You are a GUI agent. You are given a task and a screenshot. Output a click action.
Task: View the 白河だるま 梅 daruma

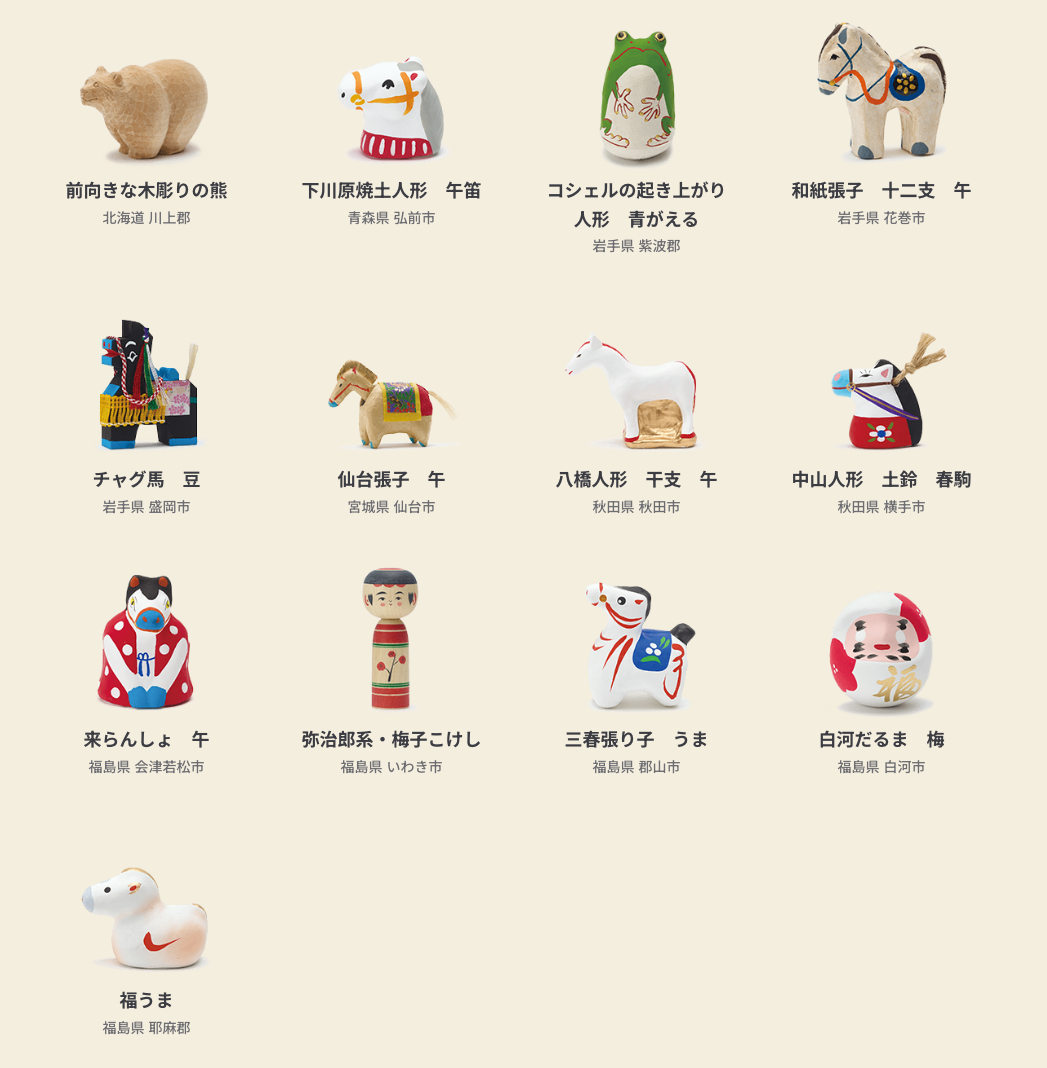click(881, 652)
